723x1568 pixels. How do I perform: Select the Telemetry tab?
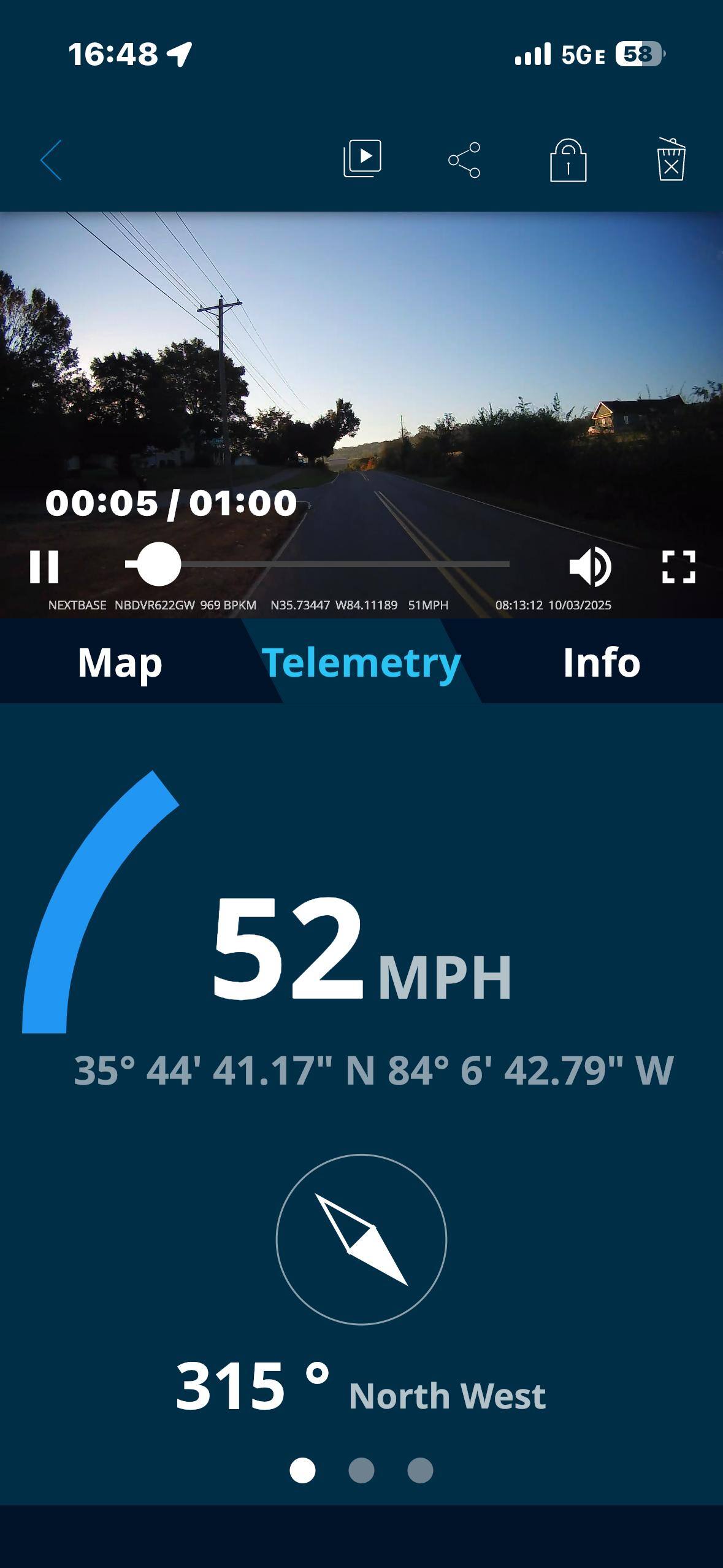coord(361,663)
